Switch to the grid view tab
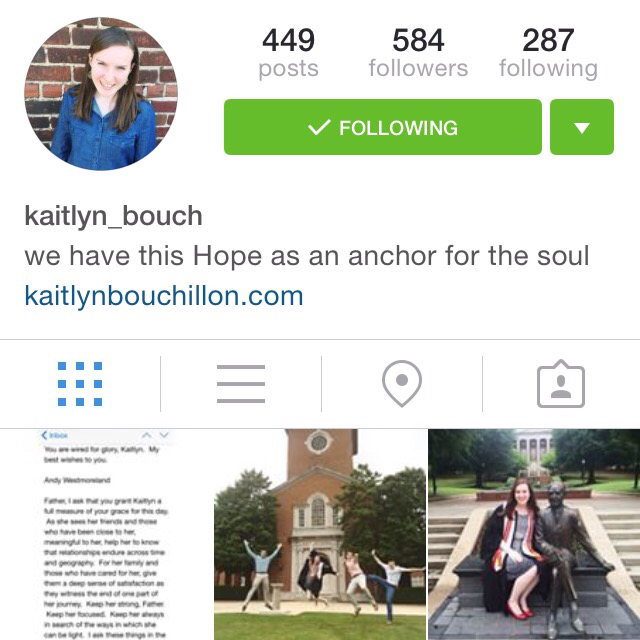The image size is (640, 640). [80, 383]
